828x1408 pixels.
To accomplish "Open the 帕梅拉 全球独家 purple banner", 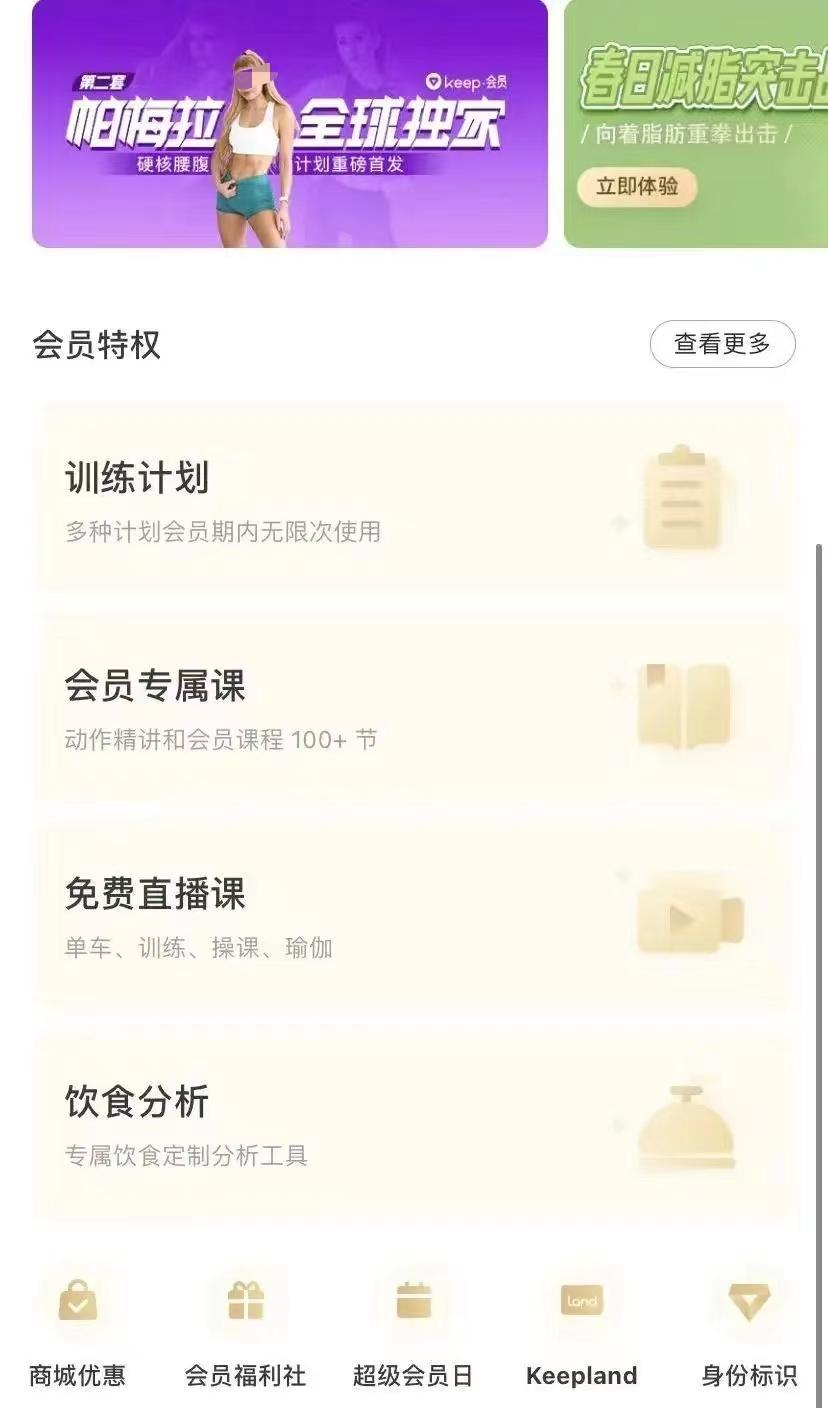I will tap(290, 124).
